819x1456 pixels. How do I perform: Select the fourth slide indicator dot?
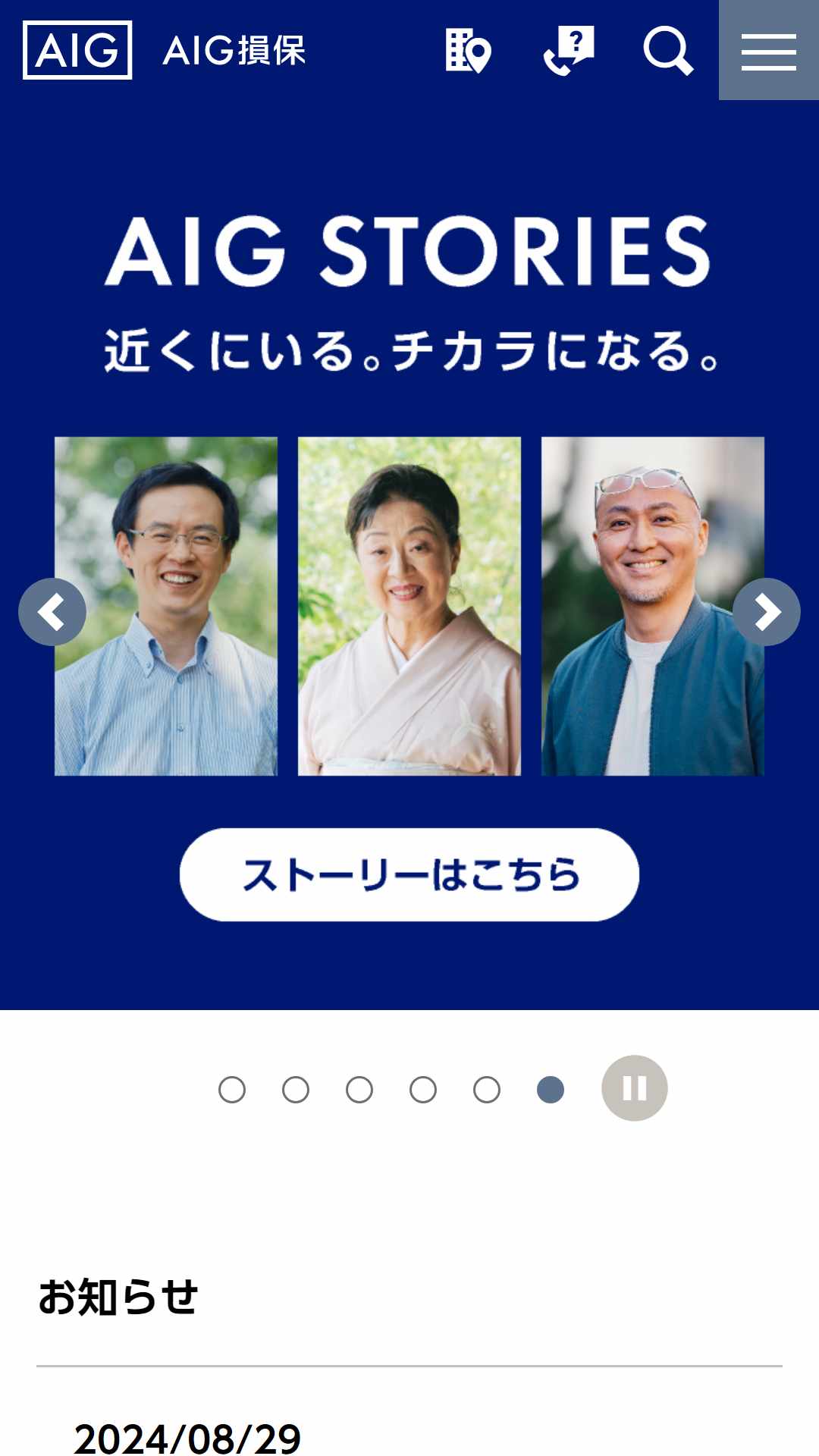[x=423, y=1090]
